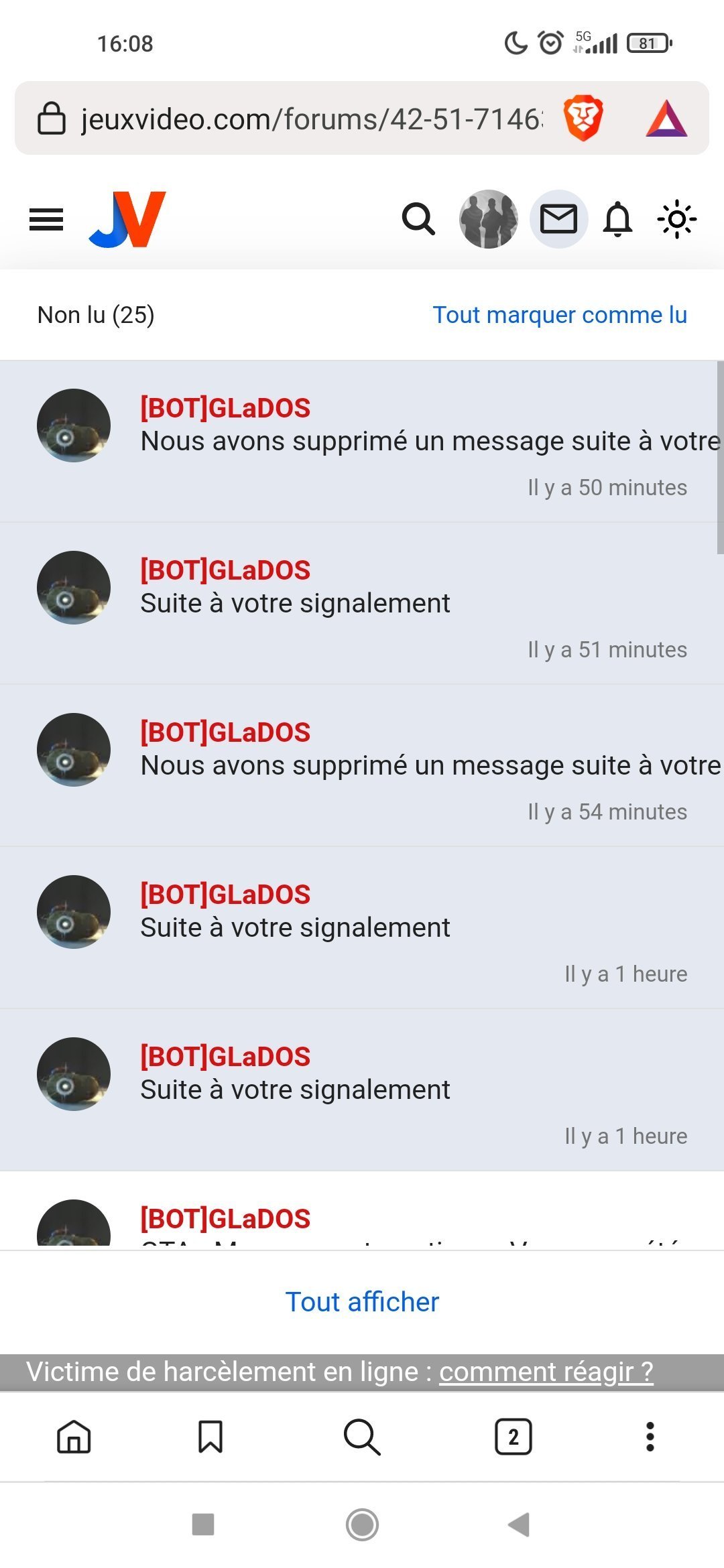Open the profile avatar menu
Screen dimensions: 724x1568
(489, 219)
